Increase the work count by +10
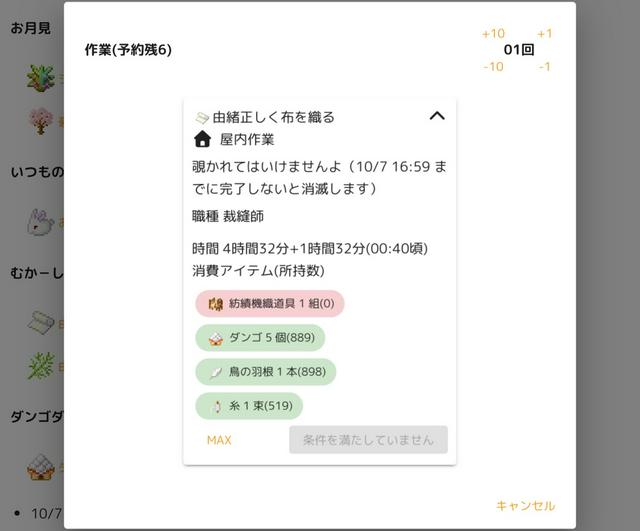This screenshot has height=531, width=640. pos(493,33)
